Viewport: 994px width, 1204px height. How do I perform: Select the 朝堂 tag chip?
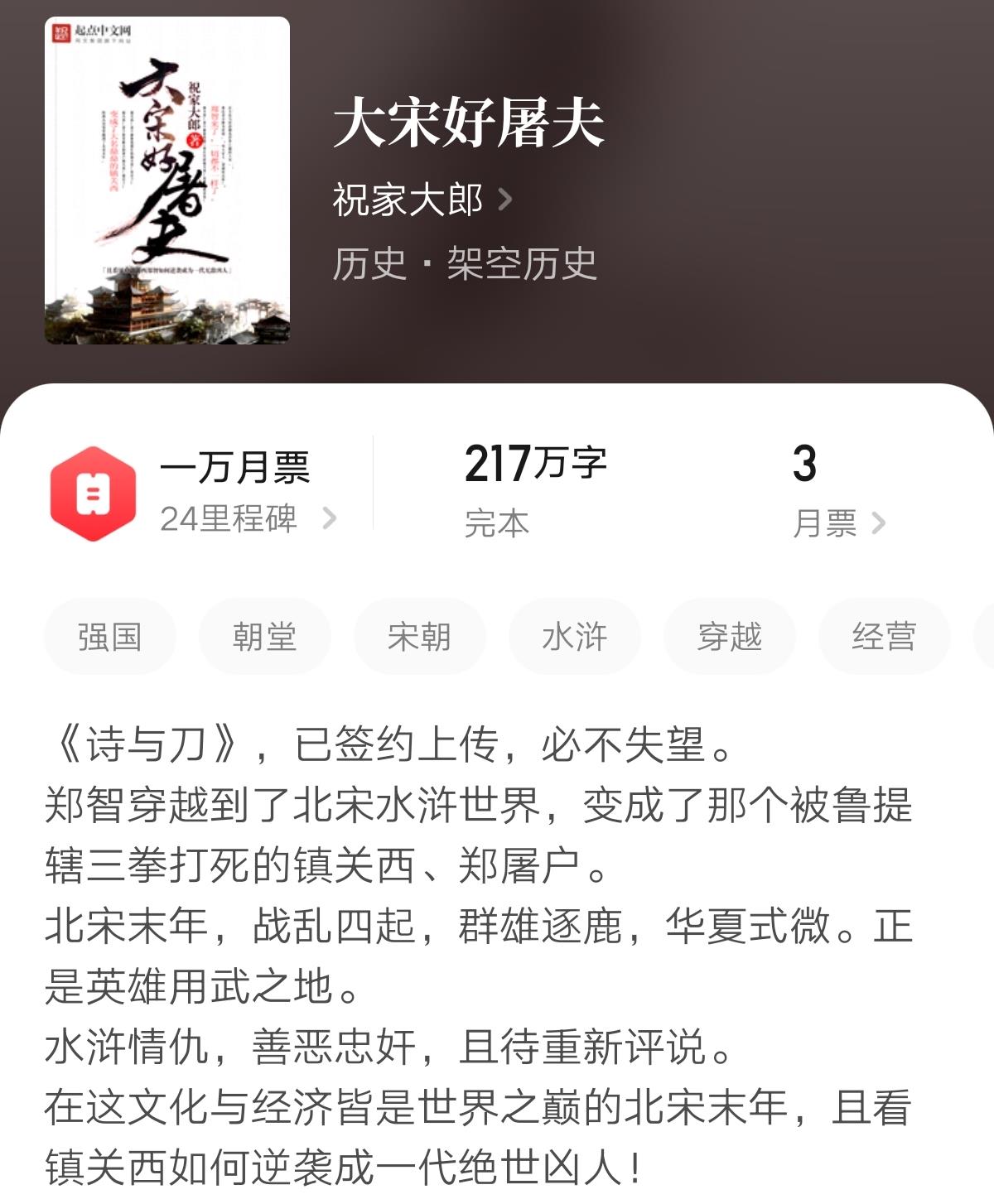click(x=264, y=637)
